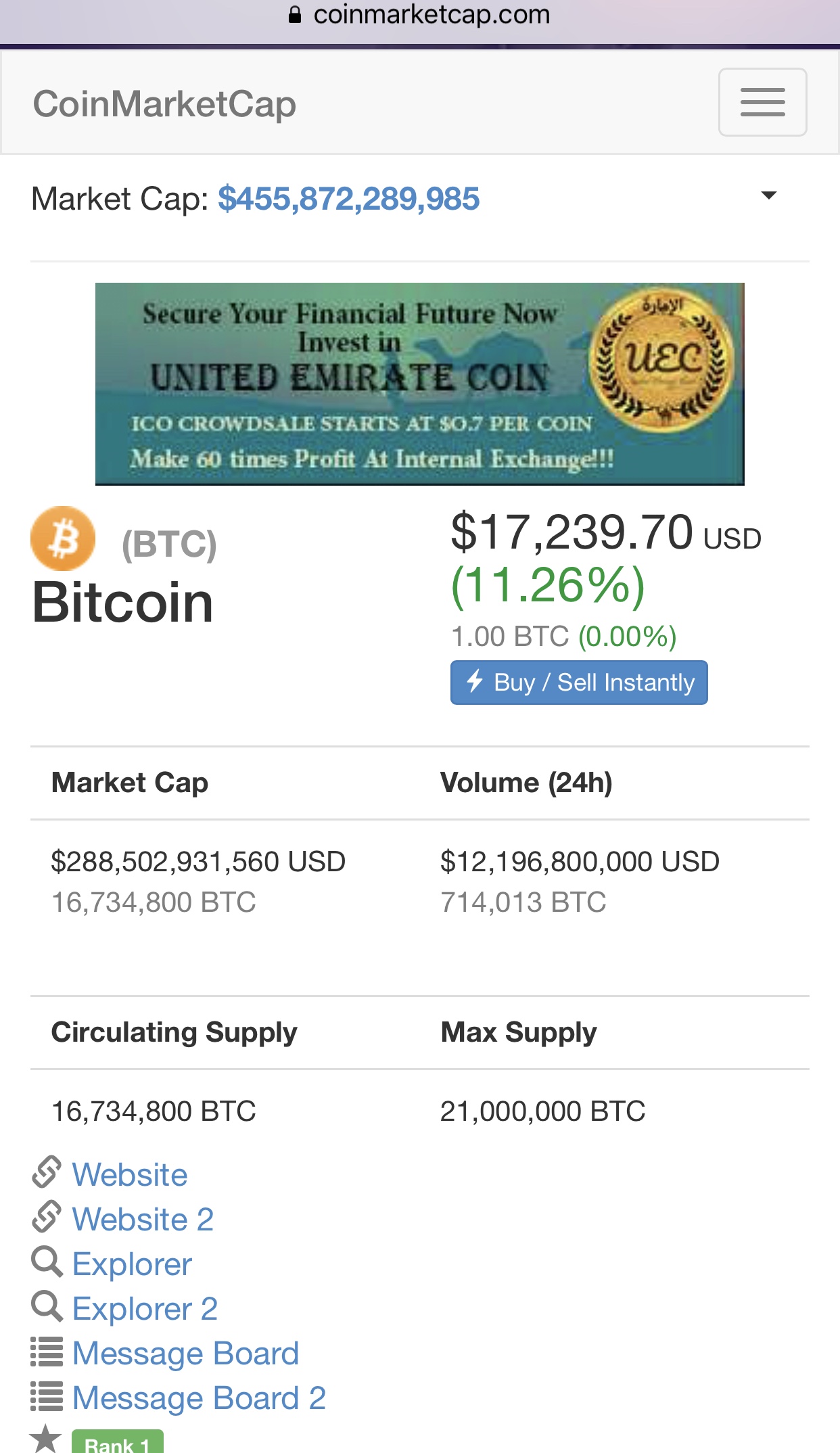Open the Website link
The height and width of the screenshot is (1453, 840).
pos(130,1174)
